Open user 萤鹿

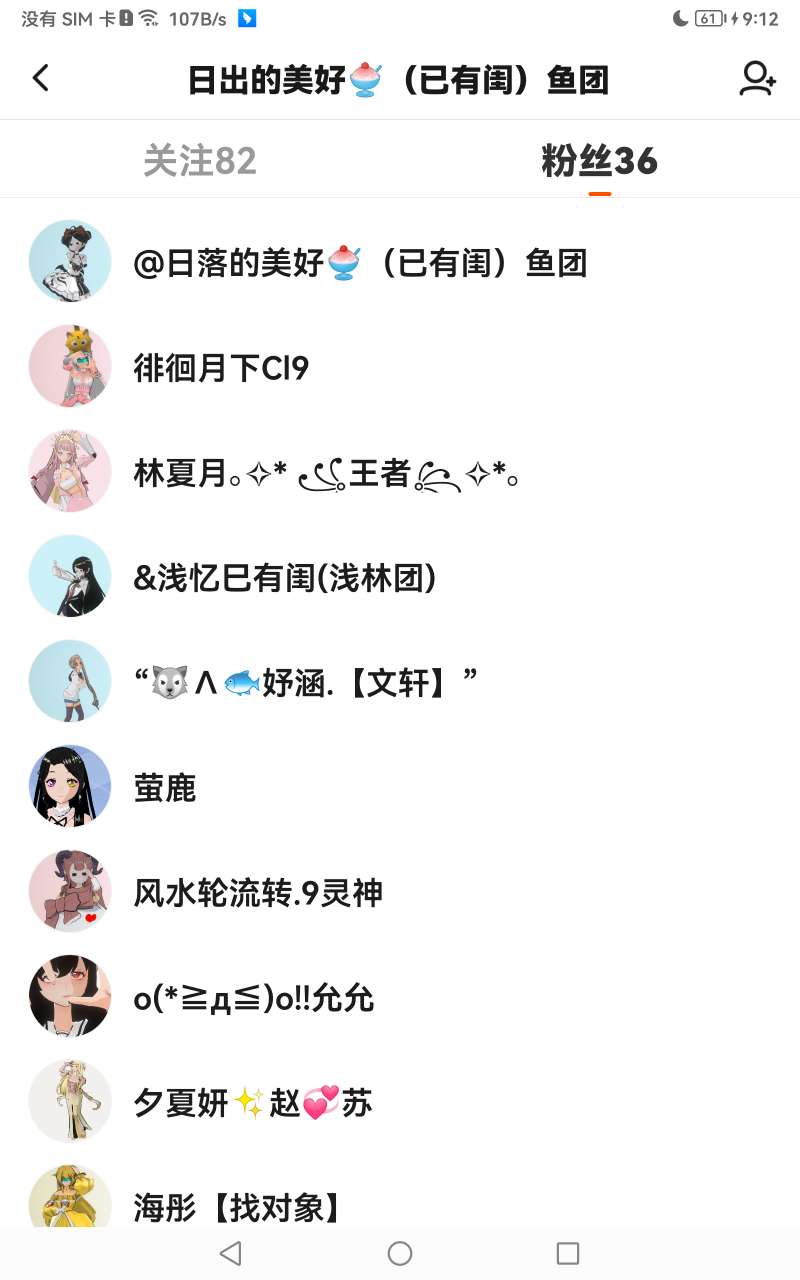click(400, 788)
